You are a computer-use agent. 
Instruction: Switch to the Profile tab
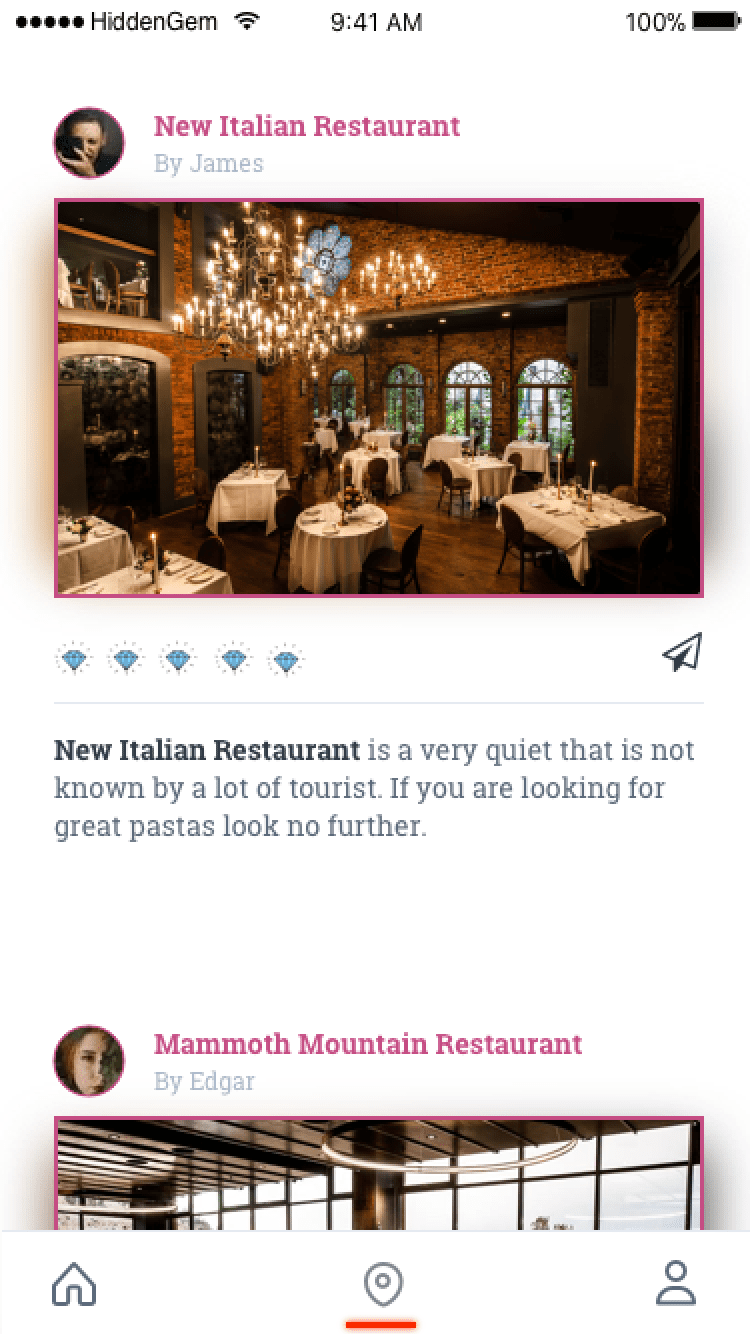tap(676, 1283)
